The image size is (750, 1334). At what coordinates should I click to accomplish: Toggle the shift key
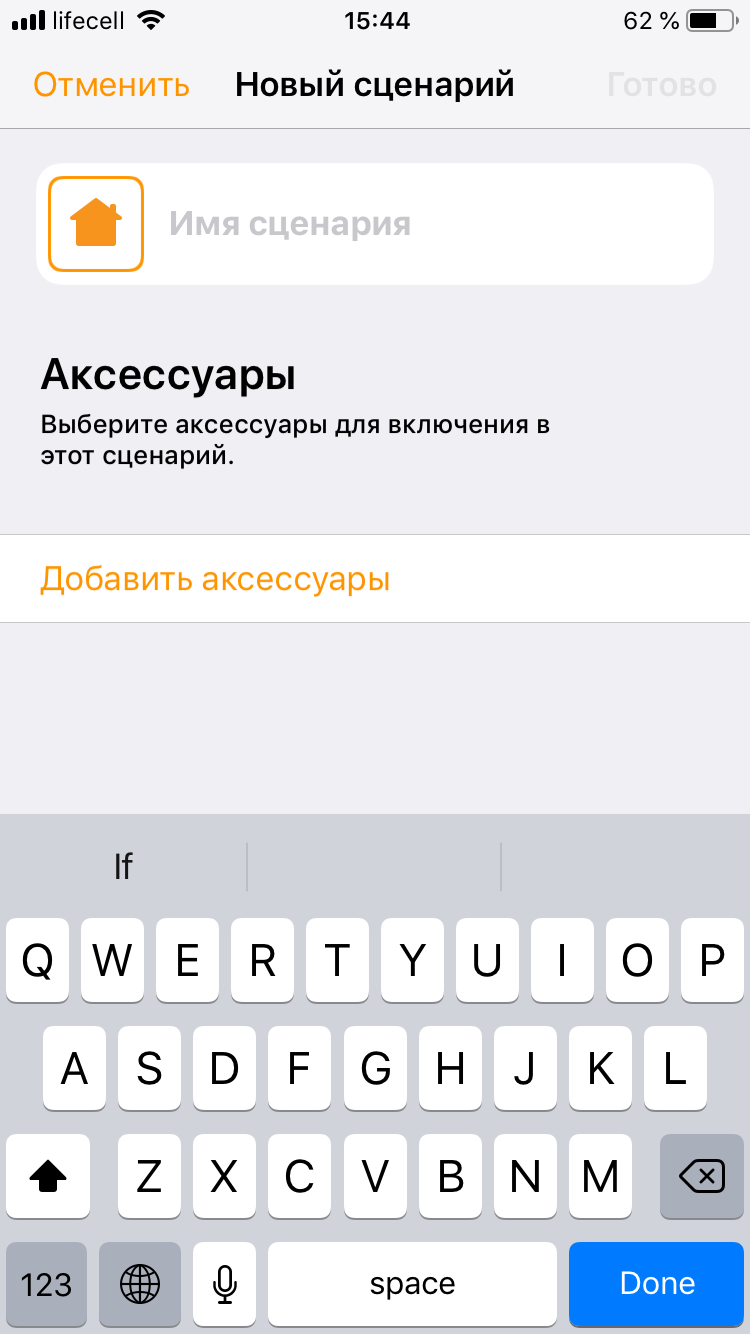pyautogui.click(x=47, y=1177)
